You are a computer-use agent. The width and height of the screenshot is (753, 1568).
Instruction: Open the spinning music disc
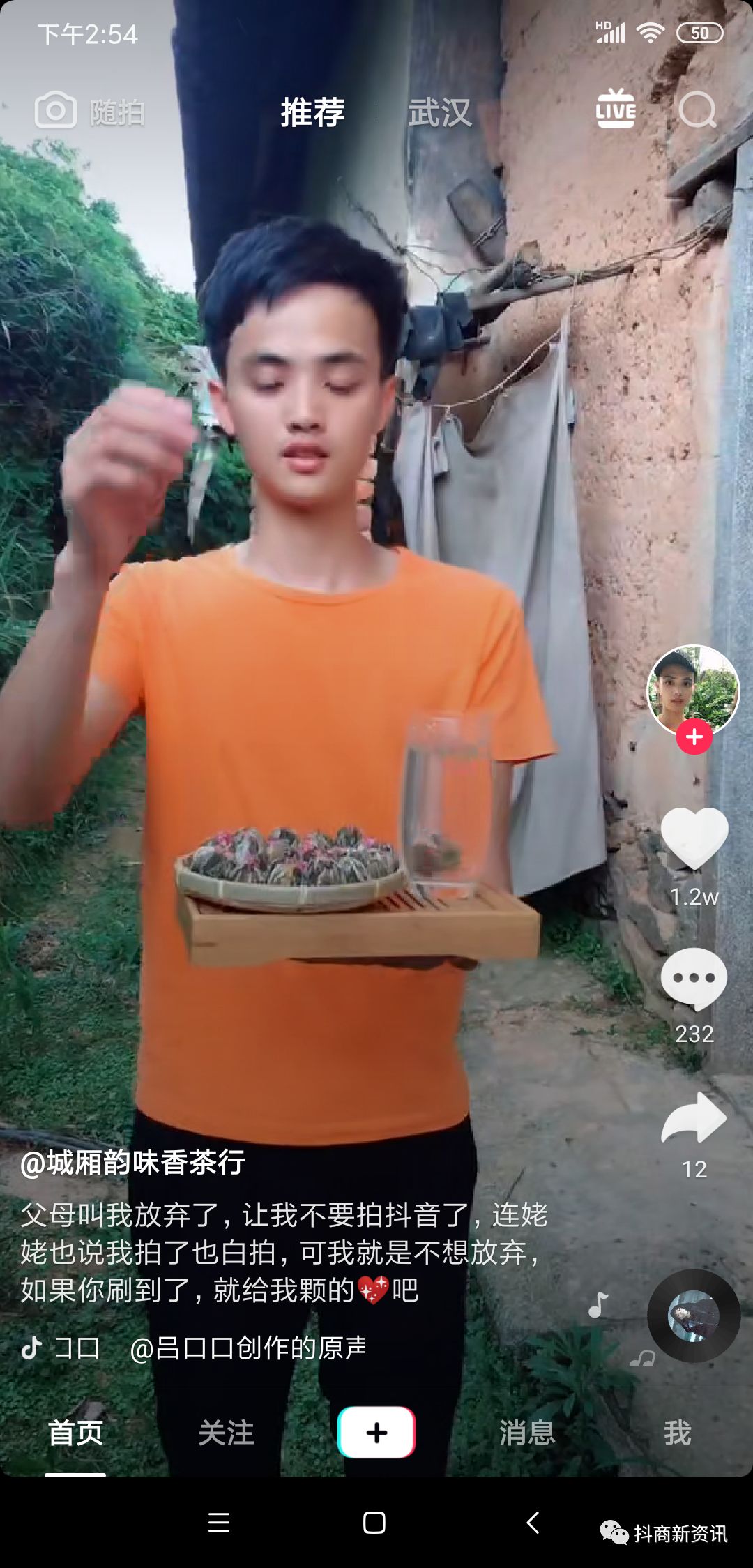pyautogui.click(x=694, y=1316)
